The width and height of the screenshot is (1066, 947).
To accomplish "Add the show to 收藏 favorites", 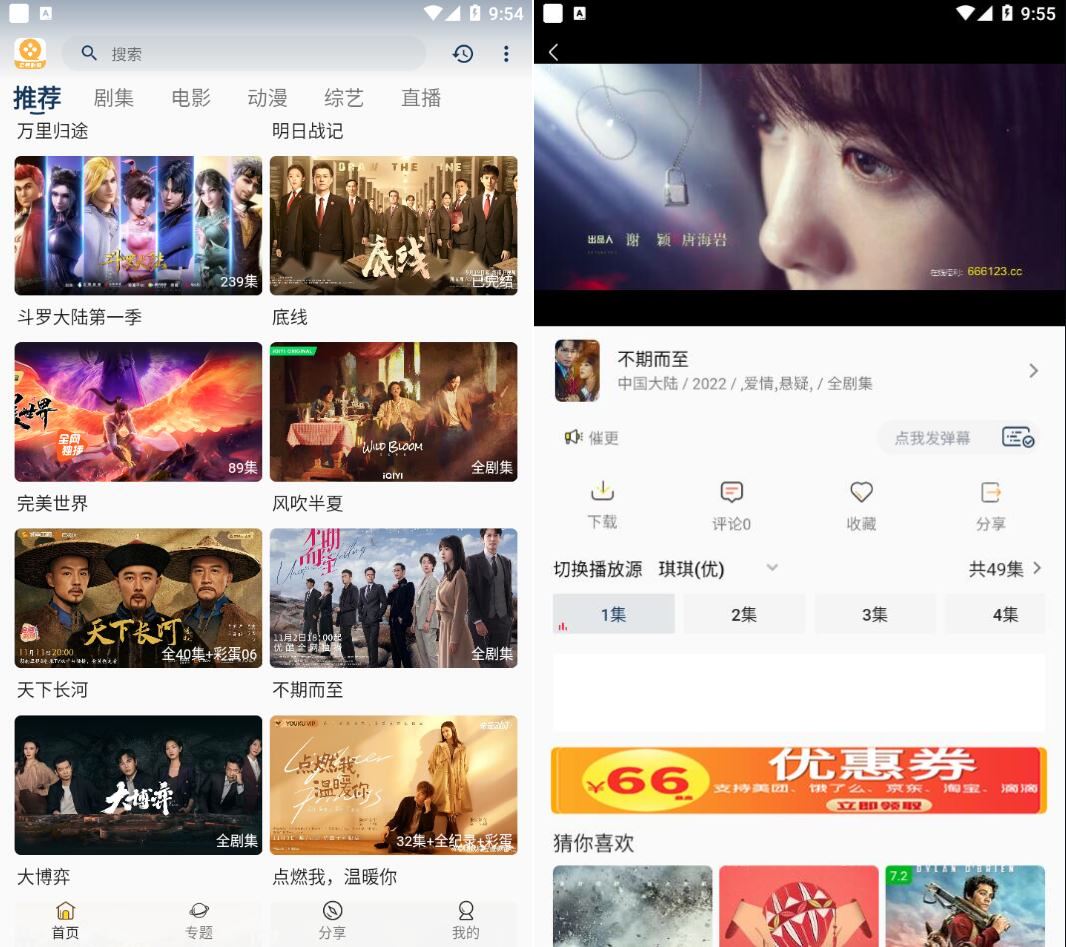I will coord(861,505).
